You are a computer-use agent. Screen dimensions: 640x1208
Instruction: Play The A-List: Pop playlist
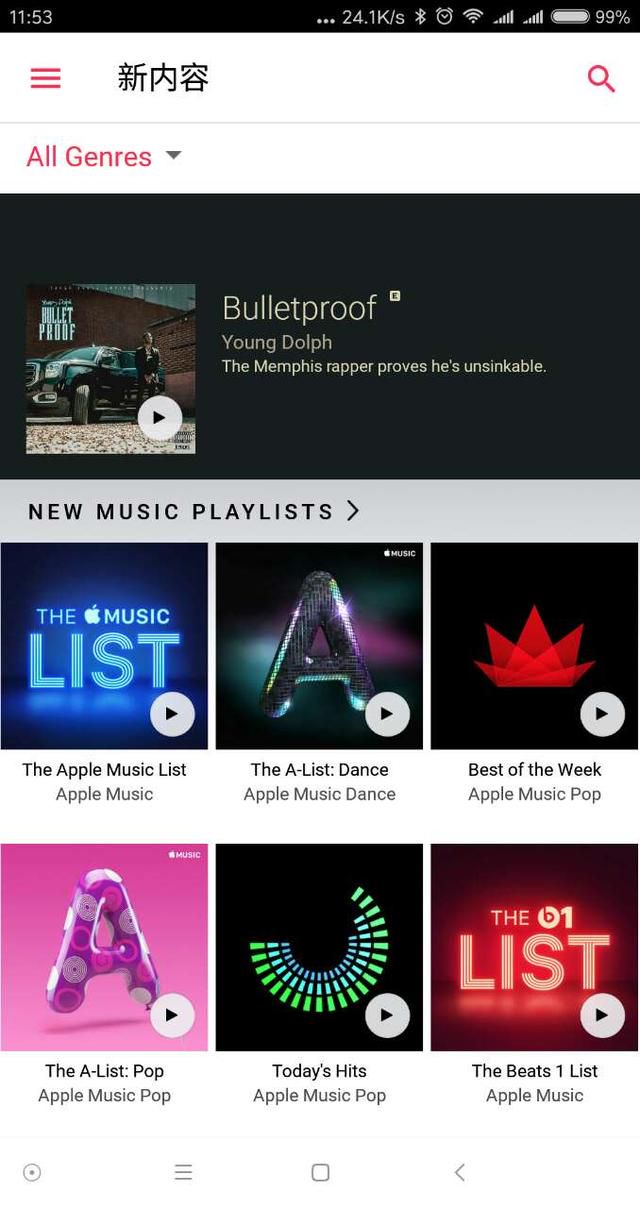[172, 1015]
